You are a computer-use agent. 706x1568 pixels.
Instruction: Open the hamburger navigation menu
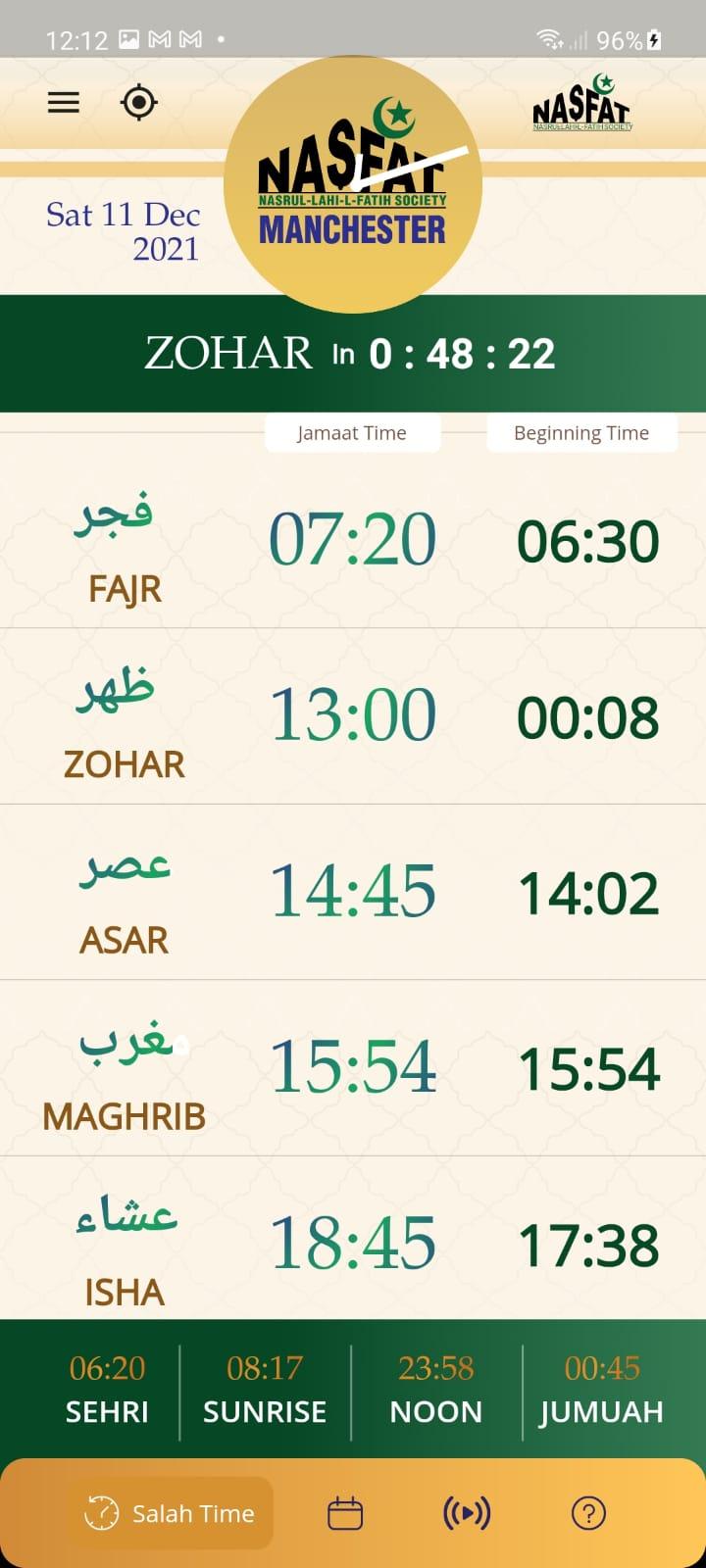tap(63, 102)
